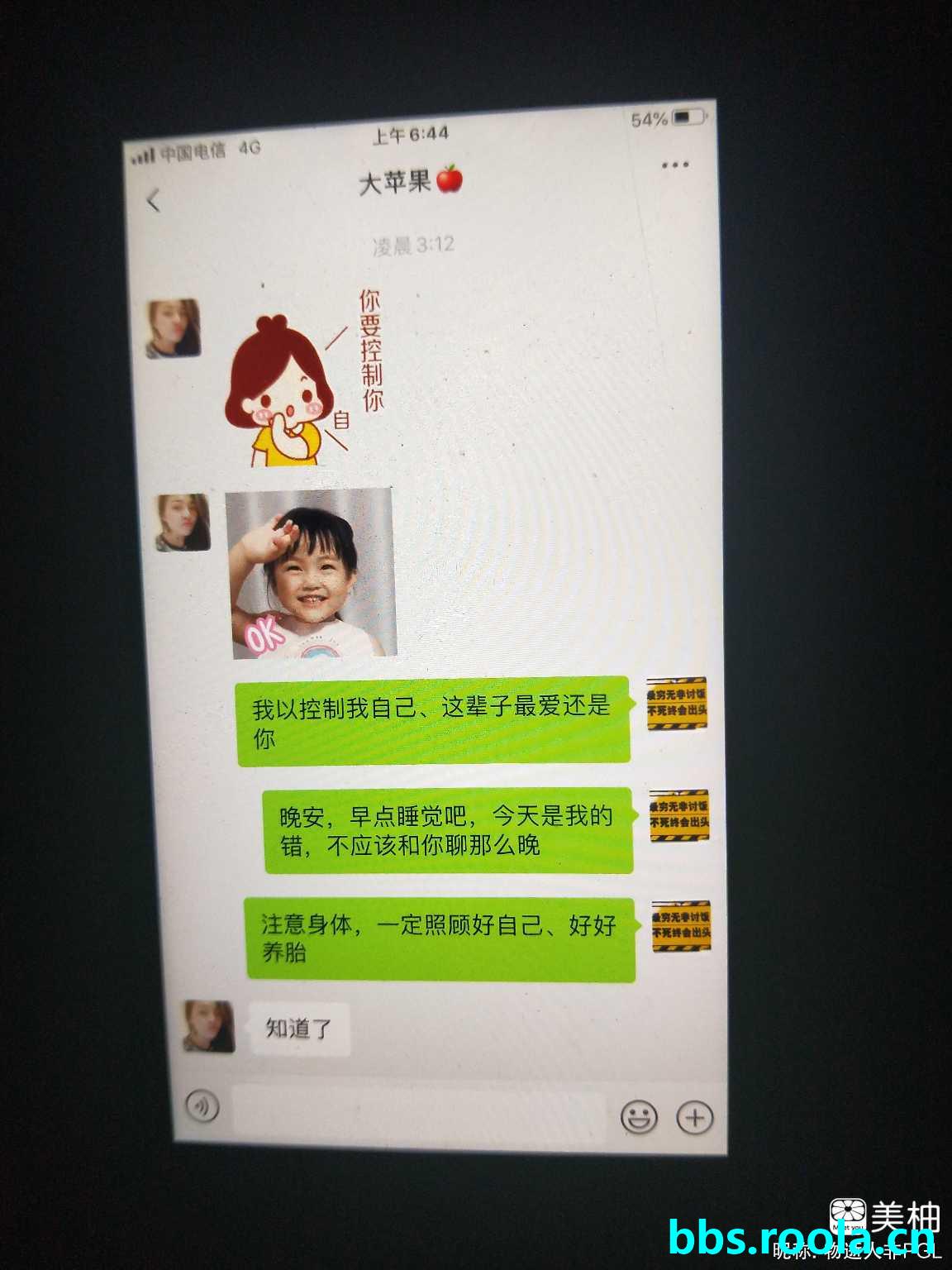Image resolution: width=952 pixels, height=1270 pixels.
Task: Go back to the chat list
Action: (x=154, y=200)
